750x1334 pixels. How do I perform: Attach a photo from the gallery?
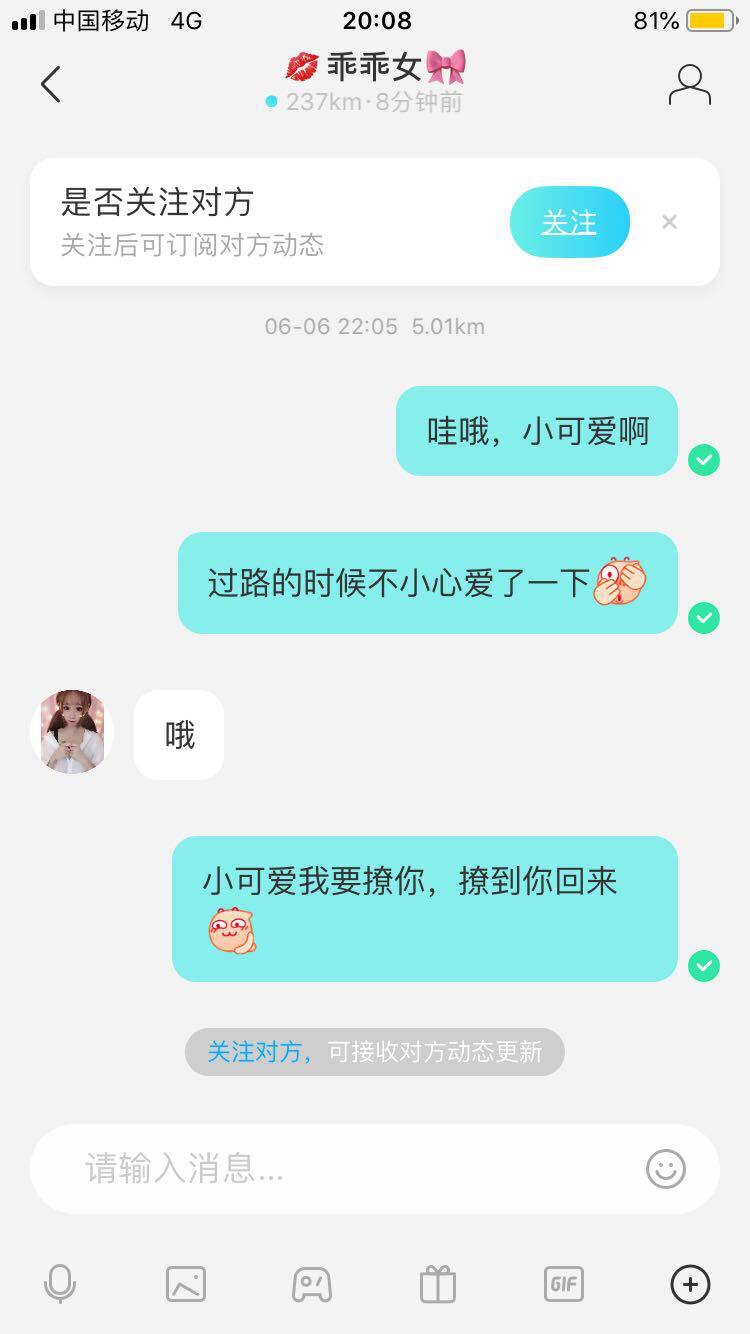[186, 1284]
